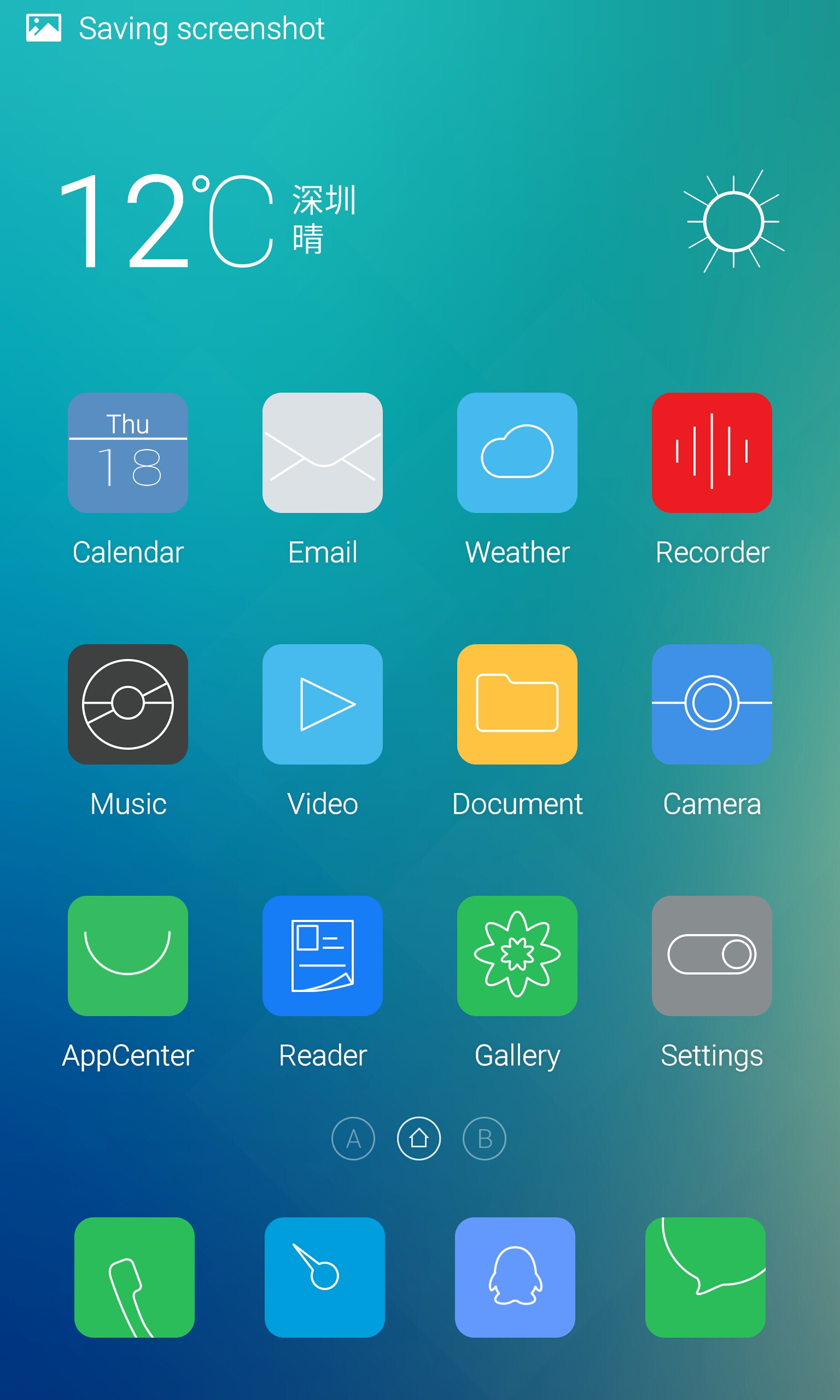Launch the Email app
Screen dimensions: 840x1400
click(323, 453)
